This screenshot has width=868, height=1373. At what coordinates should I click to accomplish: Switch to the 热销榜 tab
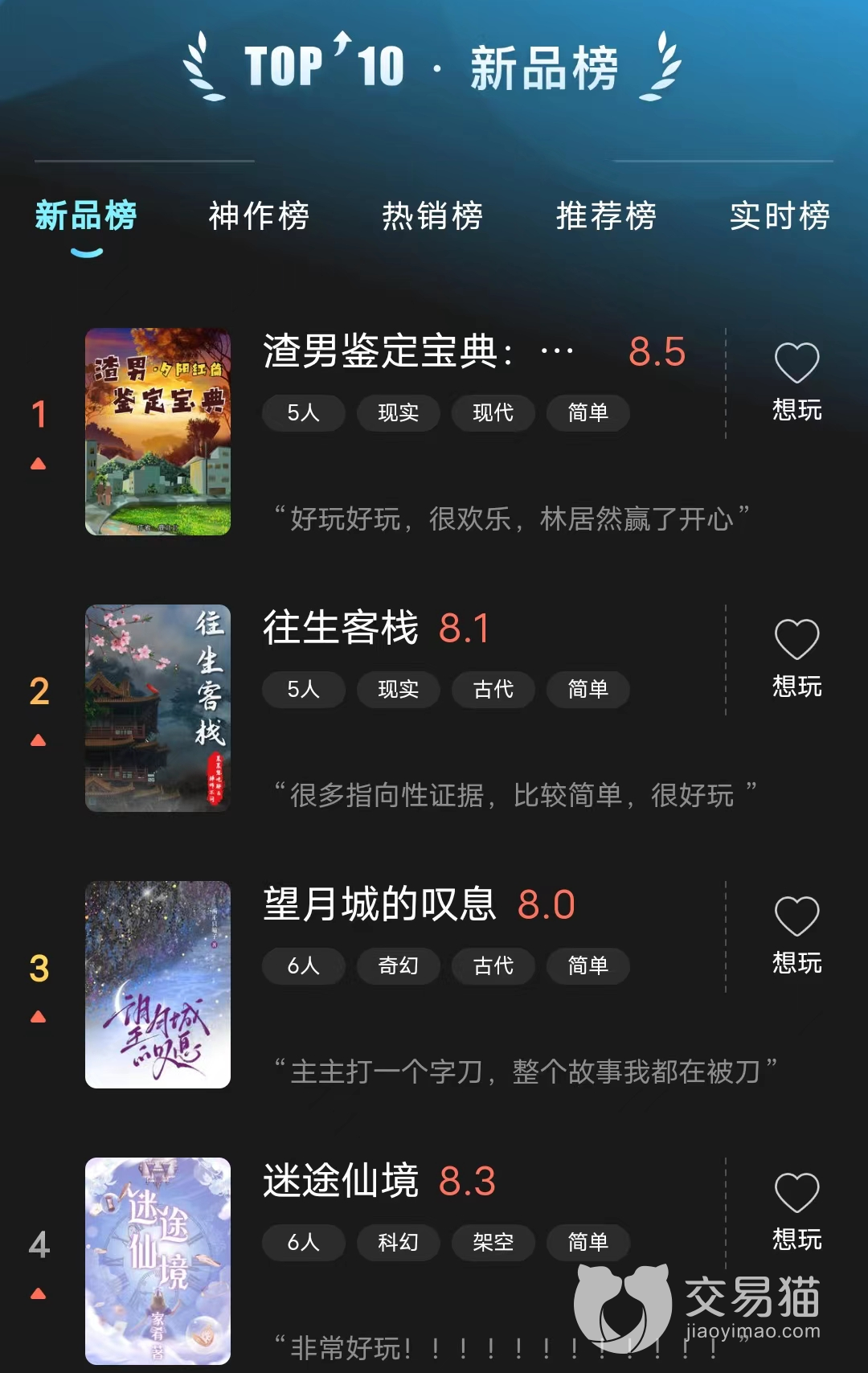tap(432, 215)
